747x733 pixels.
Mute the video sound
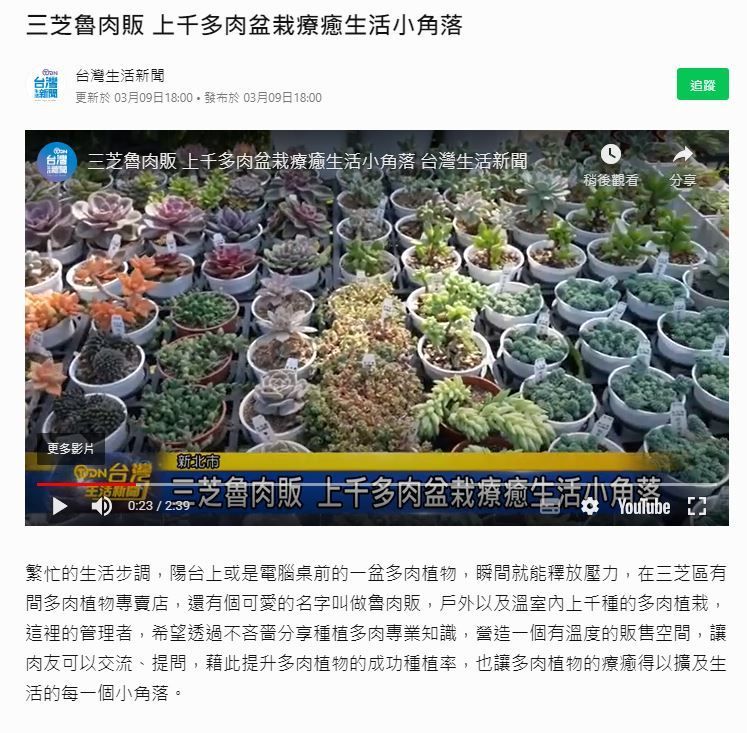(x=102, y=506)
